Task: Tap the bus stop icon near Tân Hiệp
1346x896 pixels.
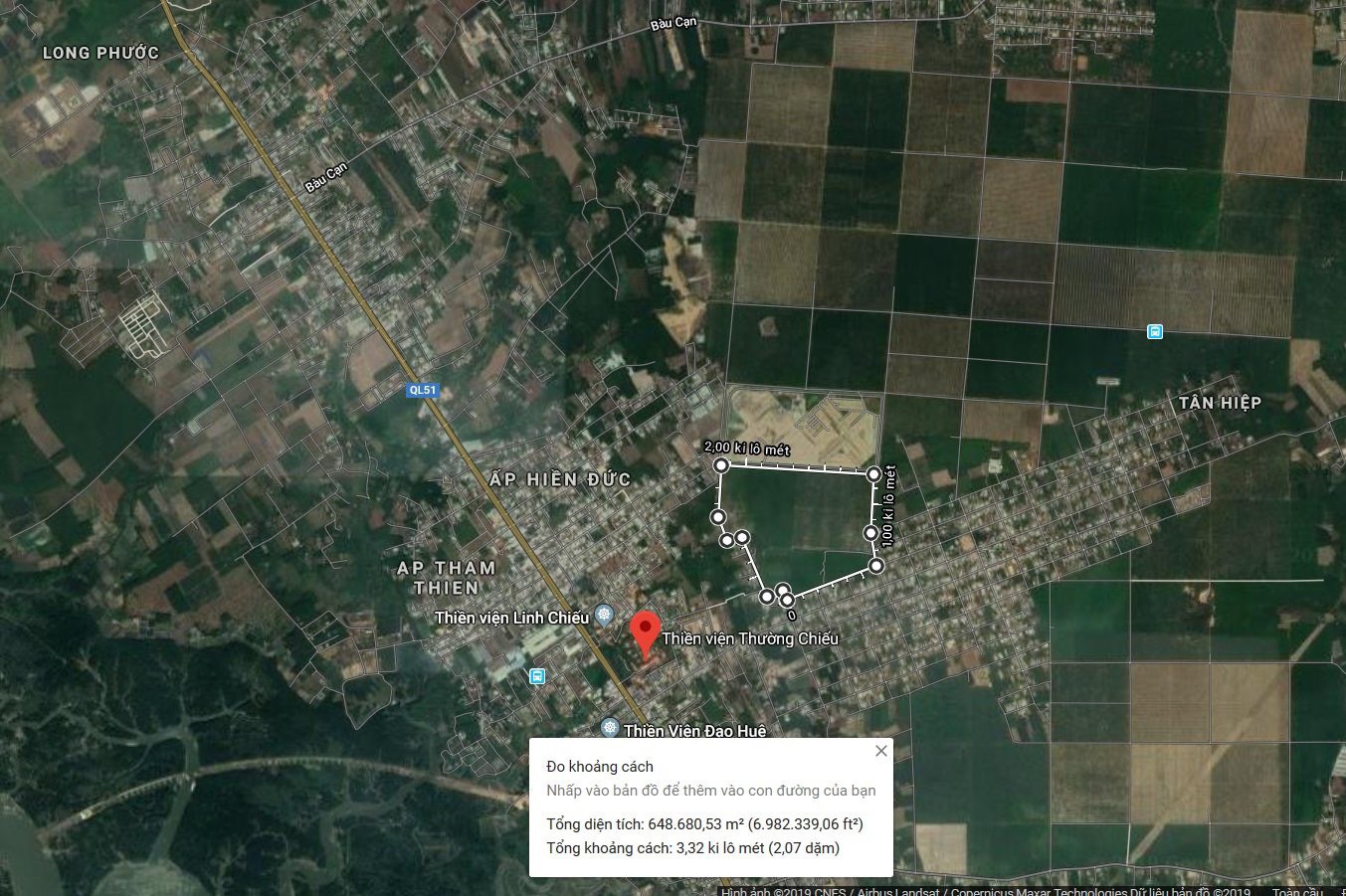Action: pyautogui.click(x=1154, y=331)
